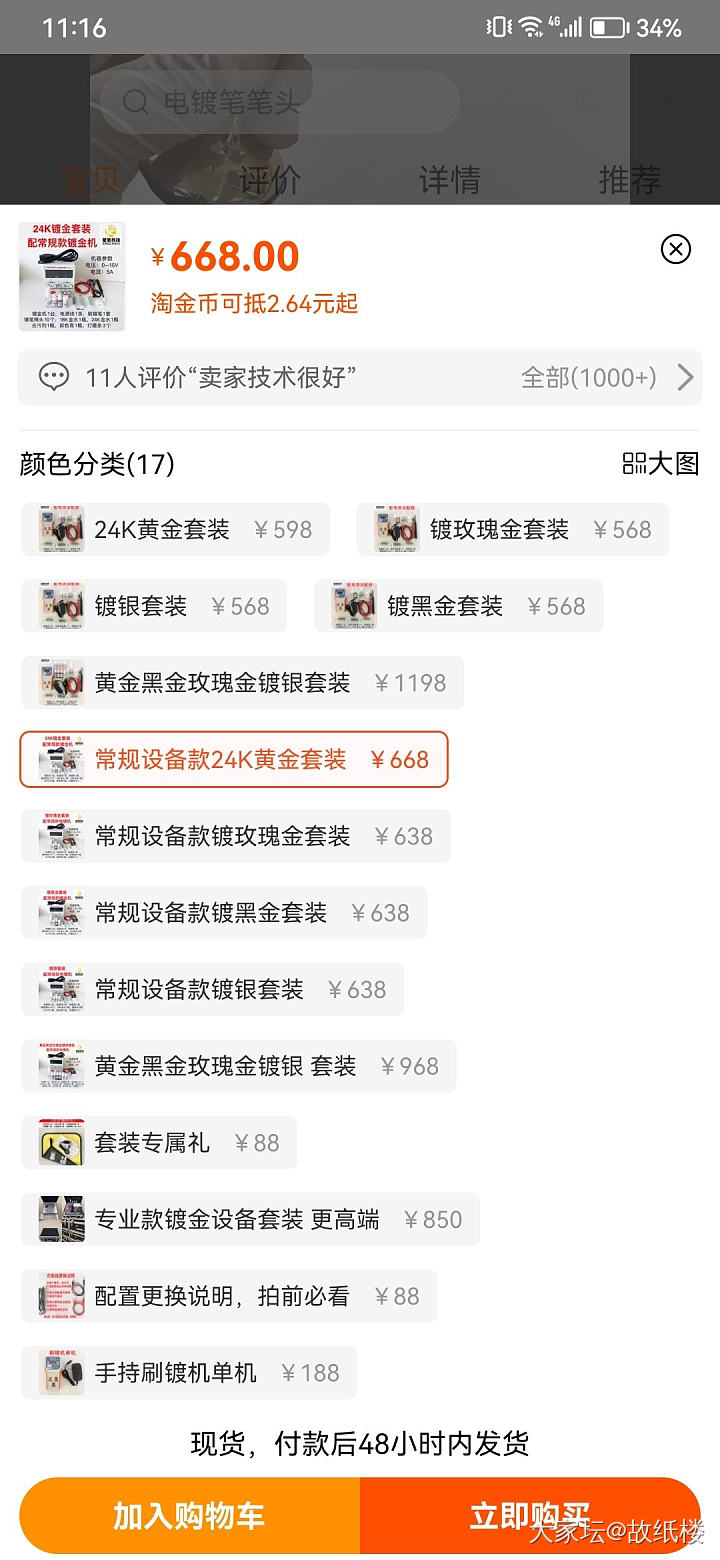Pick the 套装专属礼 ¥88 option

point(159,1143)
